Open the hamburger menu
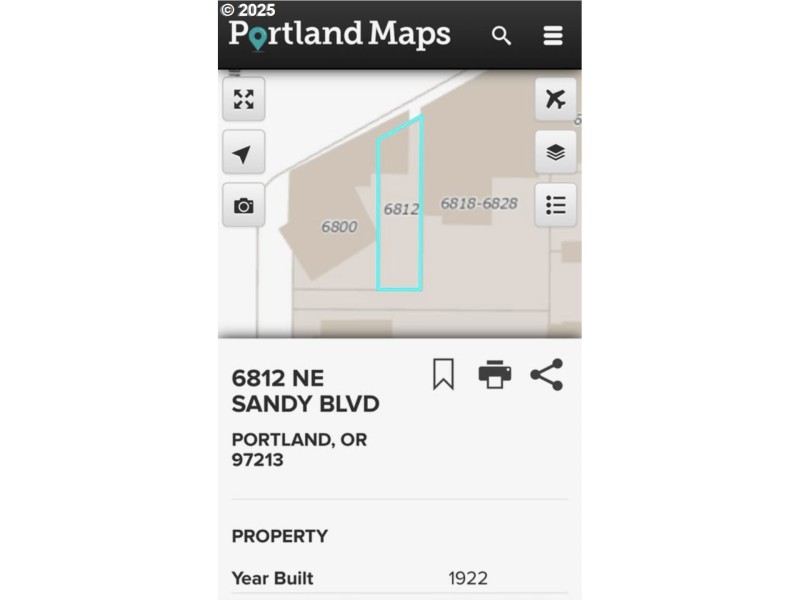Viewport: 800px width, 600px height. (x=553, y=36)
